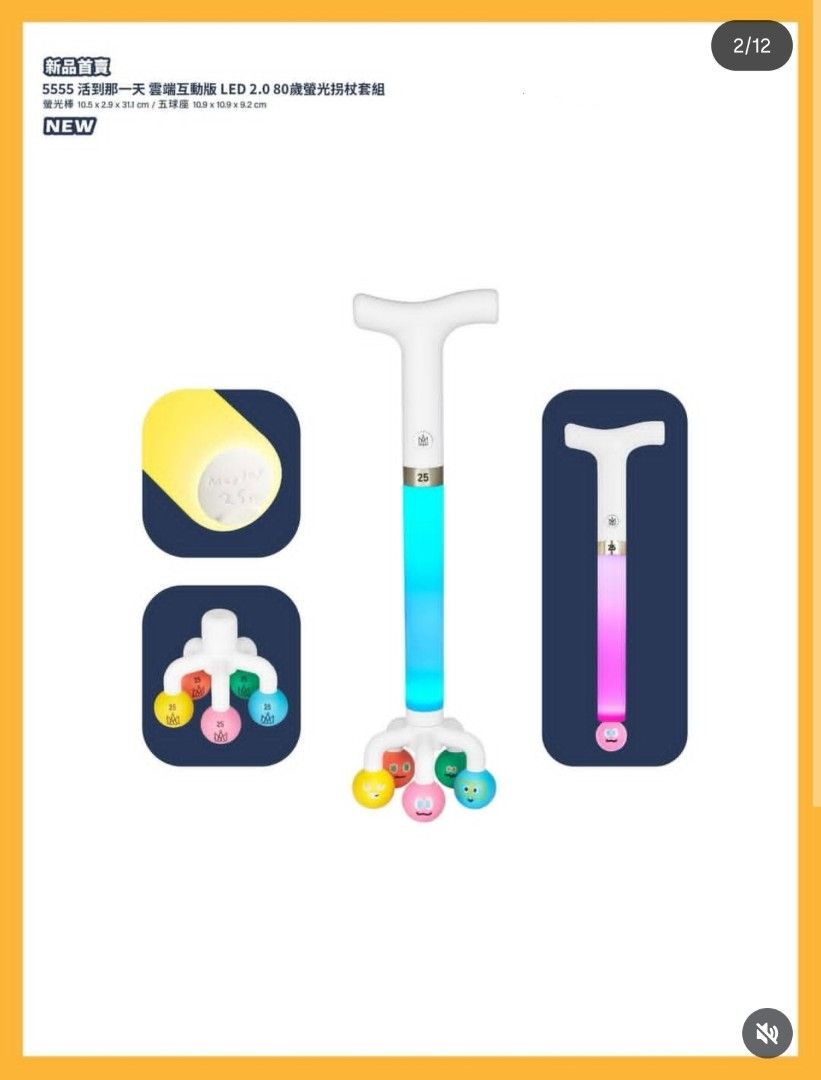Toggle sound on using the speaker button

click(766, 1034)
